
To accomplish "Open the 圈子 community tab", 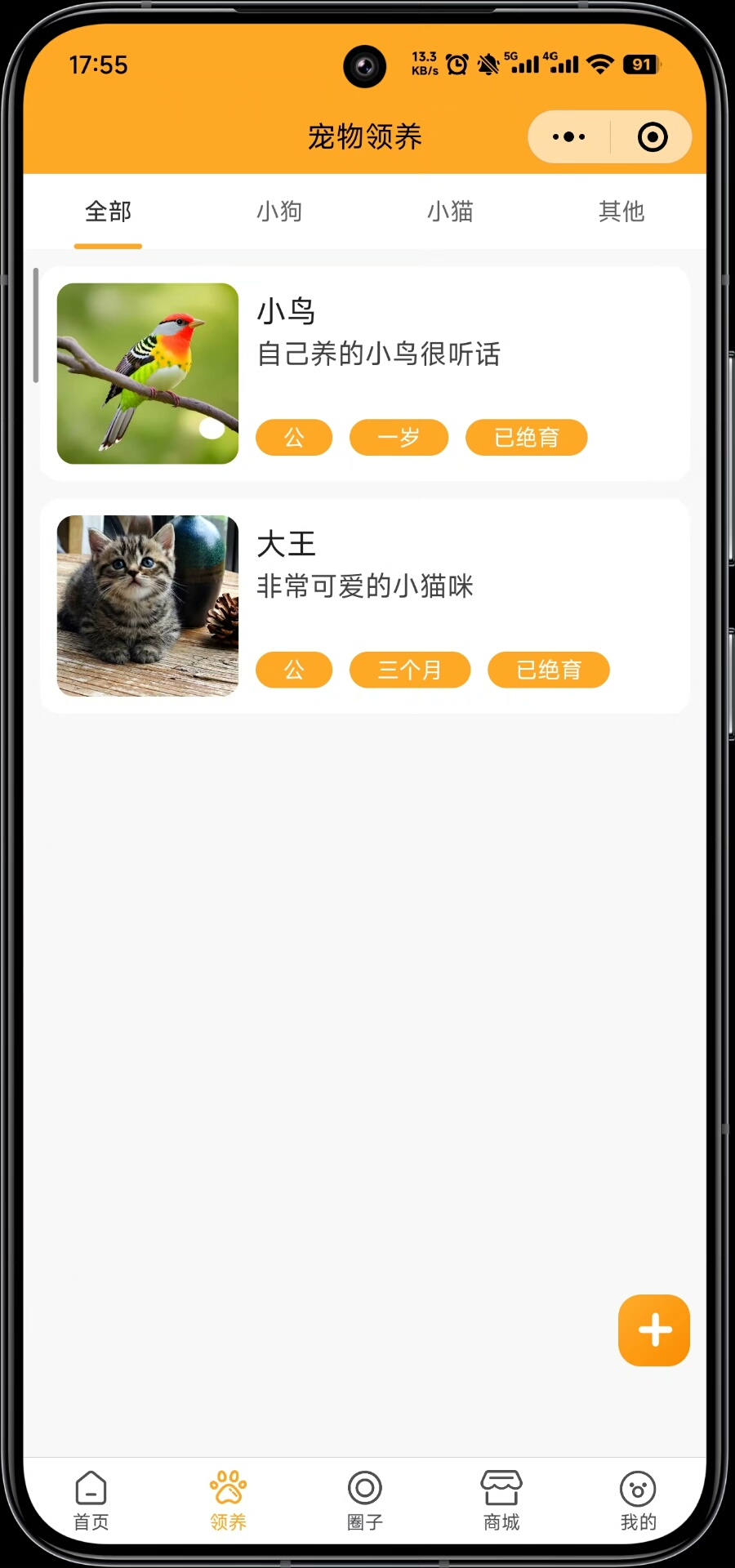I will (x=365, y=1500).
